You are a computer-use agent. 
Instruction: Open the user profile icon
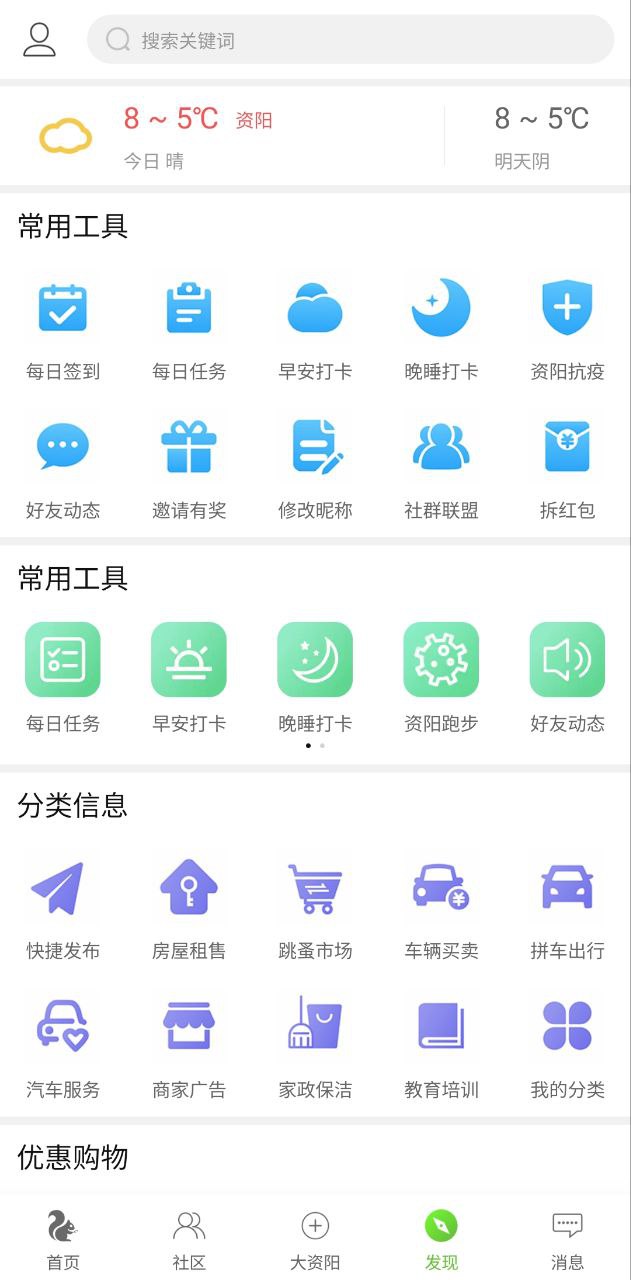40,40
